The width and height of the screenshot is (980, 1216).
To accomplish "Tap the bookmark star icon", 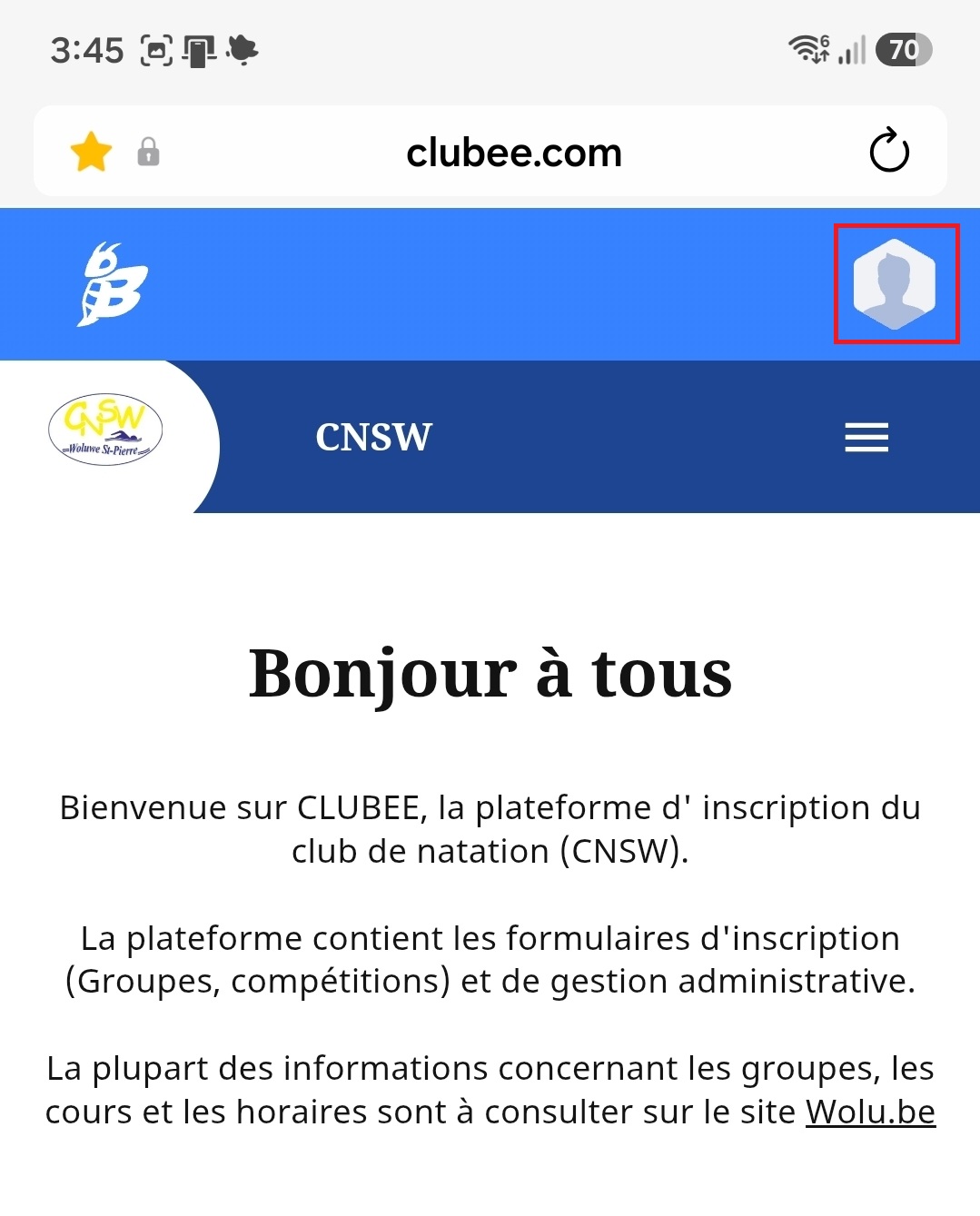I will click(92, 152).
